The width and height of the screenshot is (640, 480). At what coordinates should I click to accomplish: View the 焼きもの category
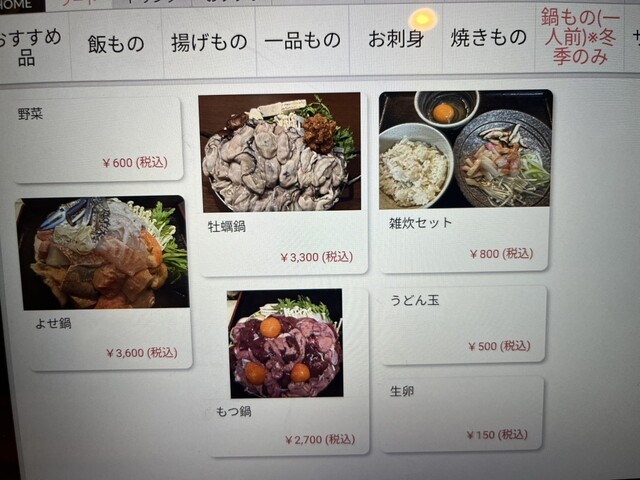pyautogui.click(x=488, y=38)
